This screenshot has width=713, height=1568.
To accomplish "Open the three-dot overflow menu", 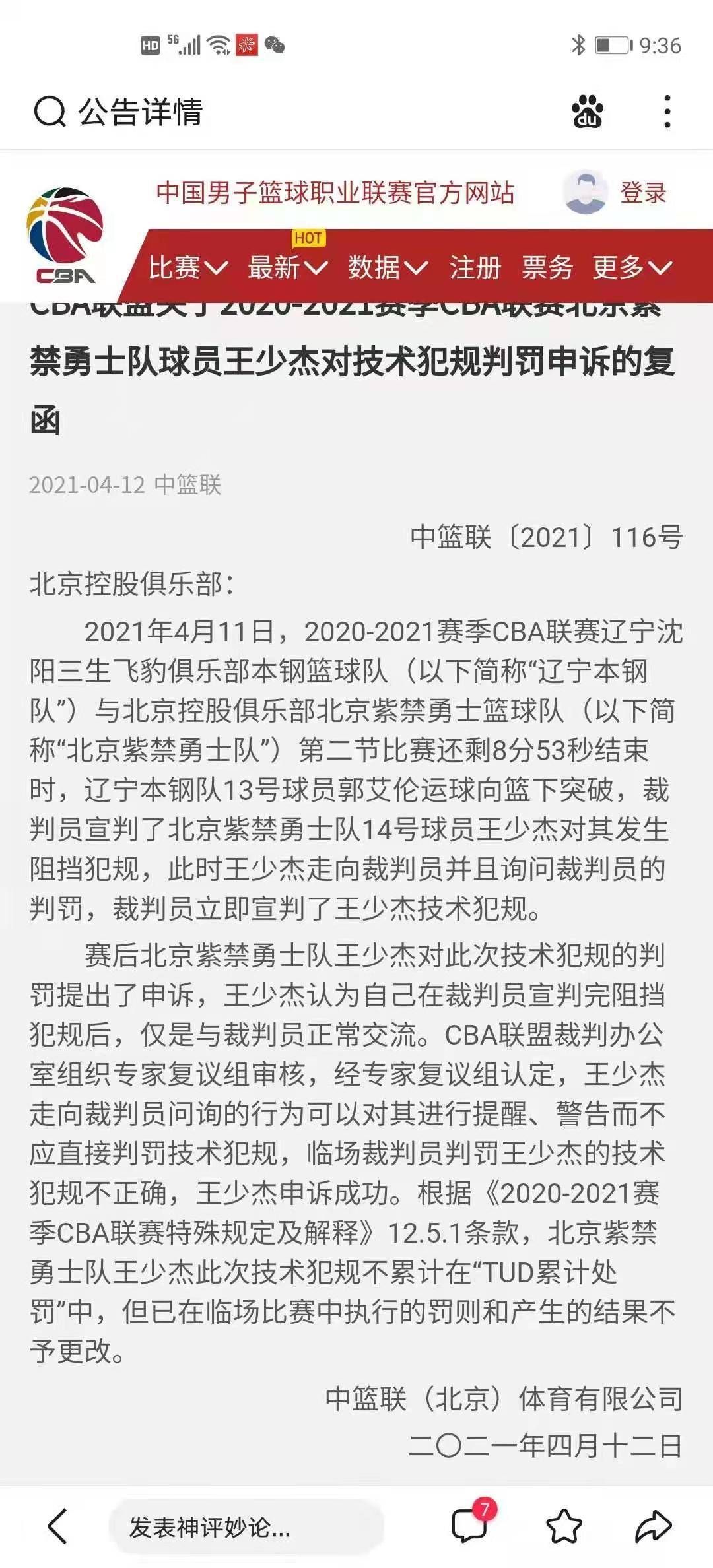I will 667,112.
